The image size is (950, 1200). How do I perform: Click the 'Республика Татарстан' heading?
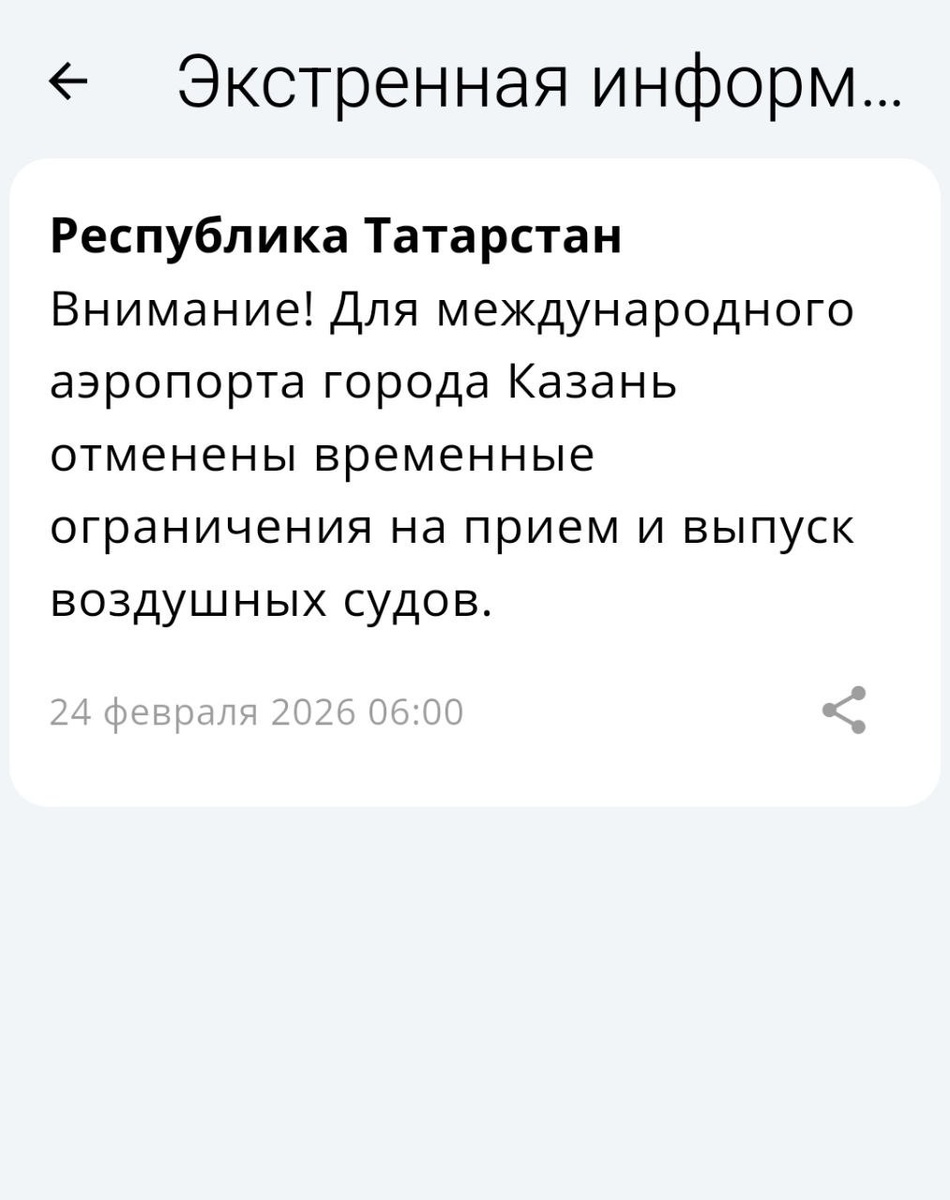pyautogui.click(x=335, y=237)
